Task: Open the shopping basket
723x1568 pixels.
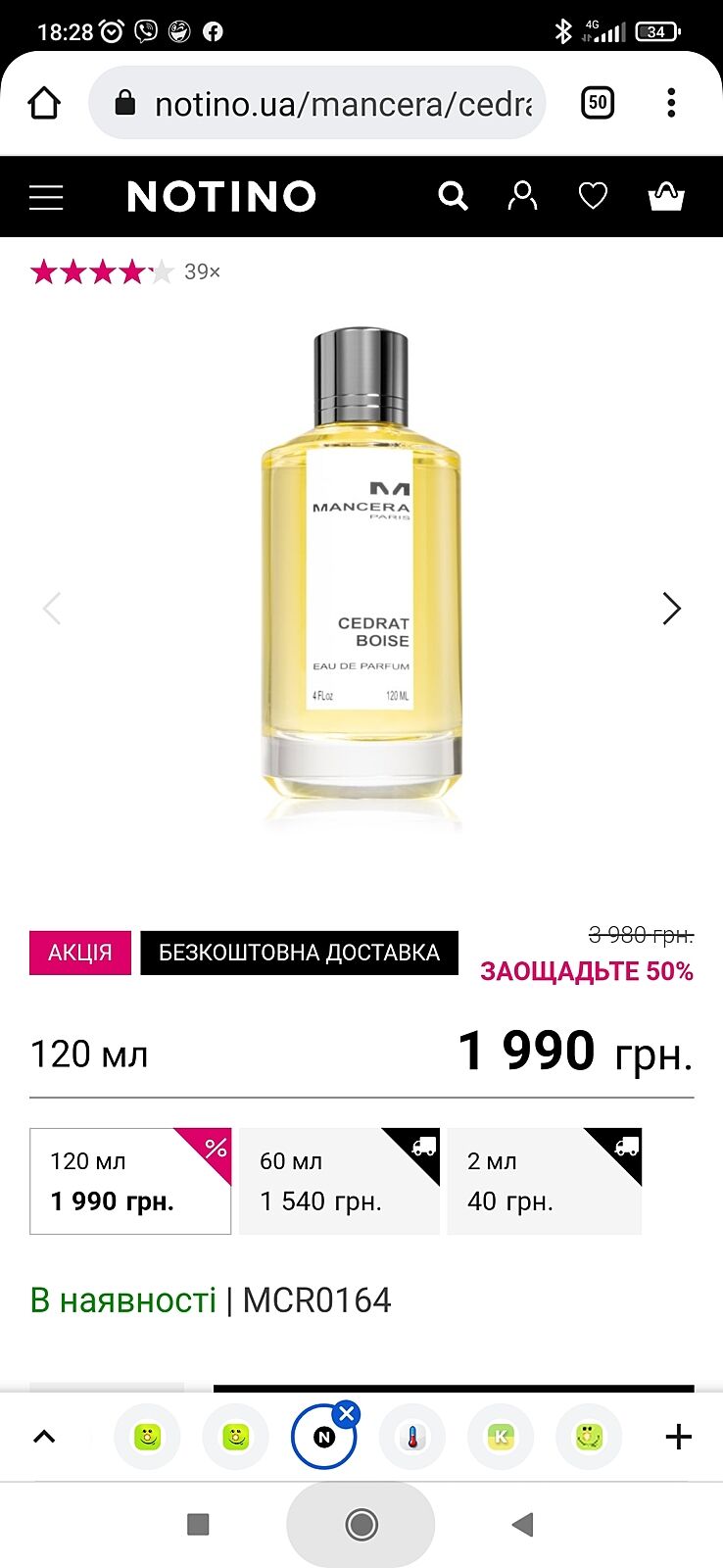Action: (666, 196)
